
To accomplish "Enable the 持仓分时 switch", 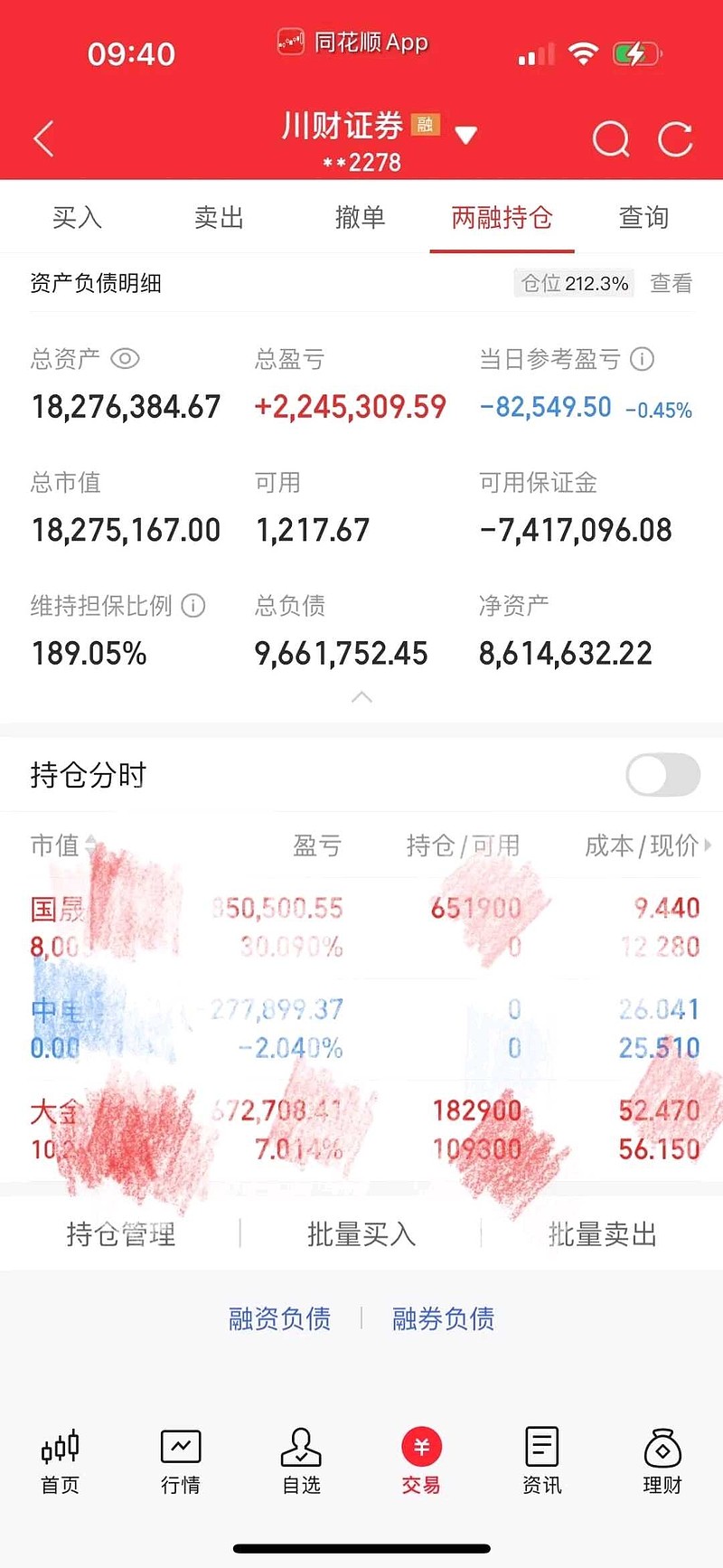I will [x=662, y=775].
